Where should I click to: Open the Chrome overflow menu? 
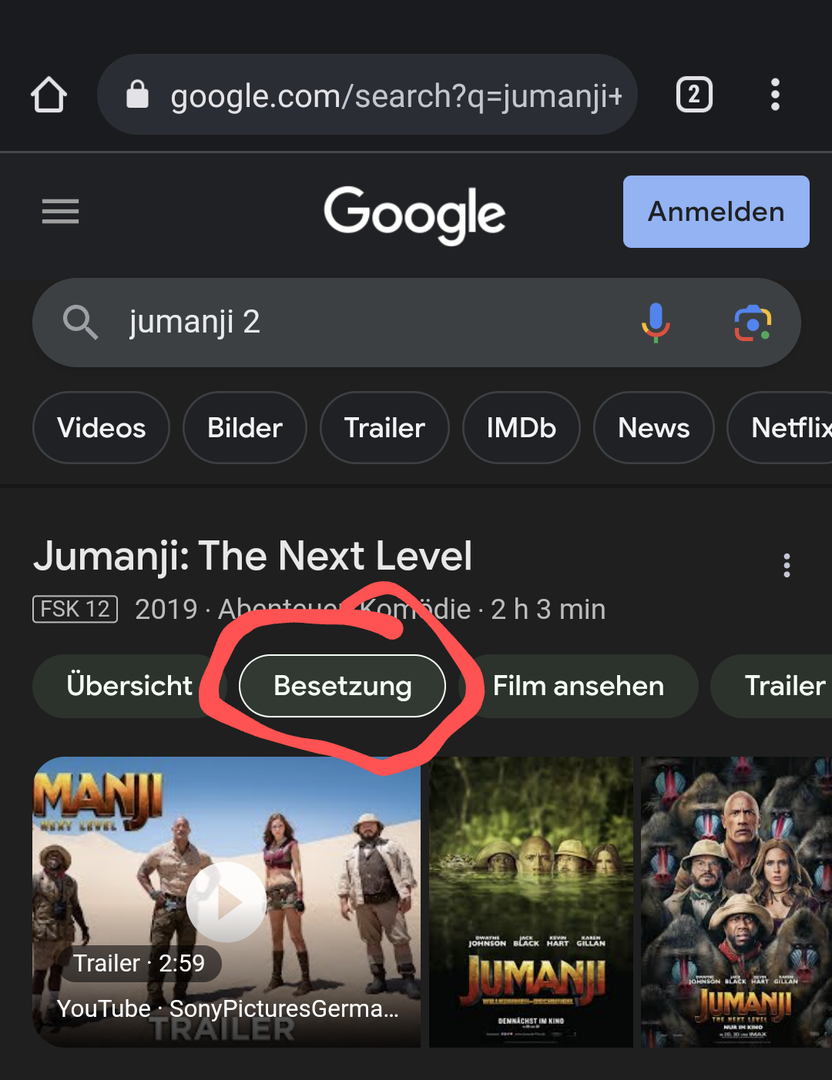pyautogui.click(x=775, y=96)
